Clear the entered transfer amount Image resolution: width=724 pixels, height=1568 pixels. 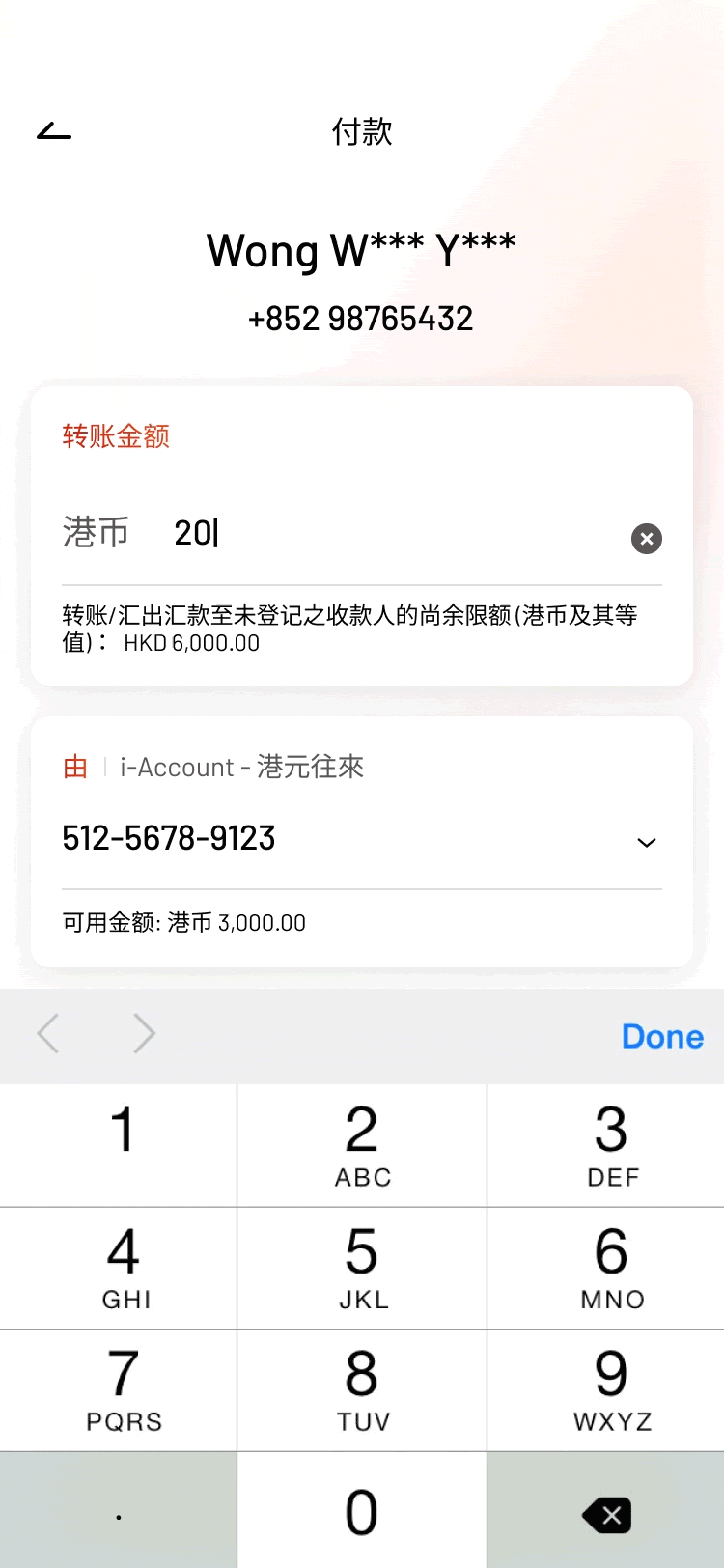tap(647, 538)
